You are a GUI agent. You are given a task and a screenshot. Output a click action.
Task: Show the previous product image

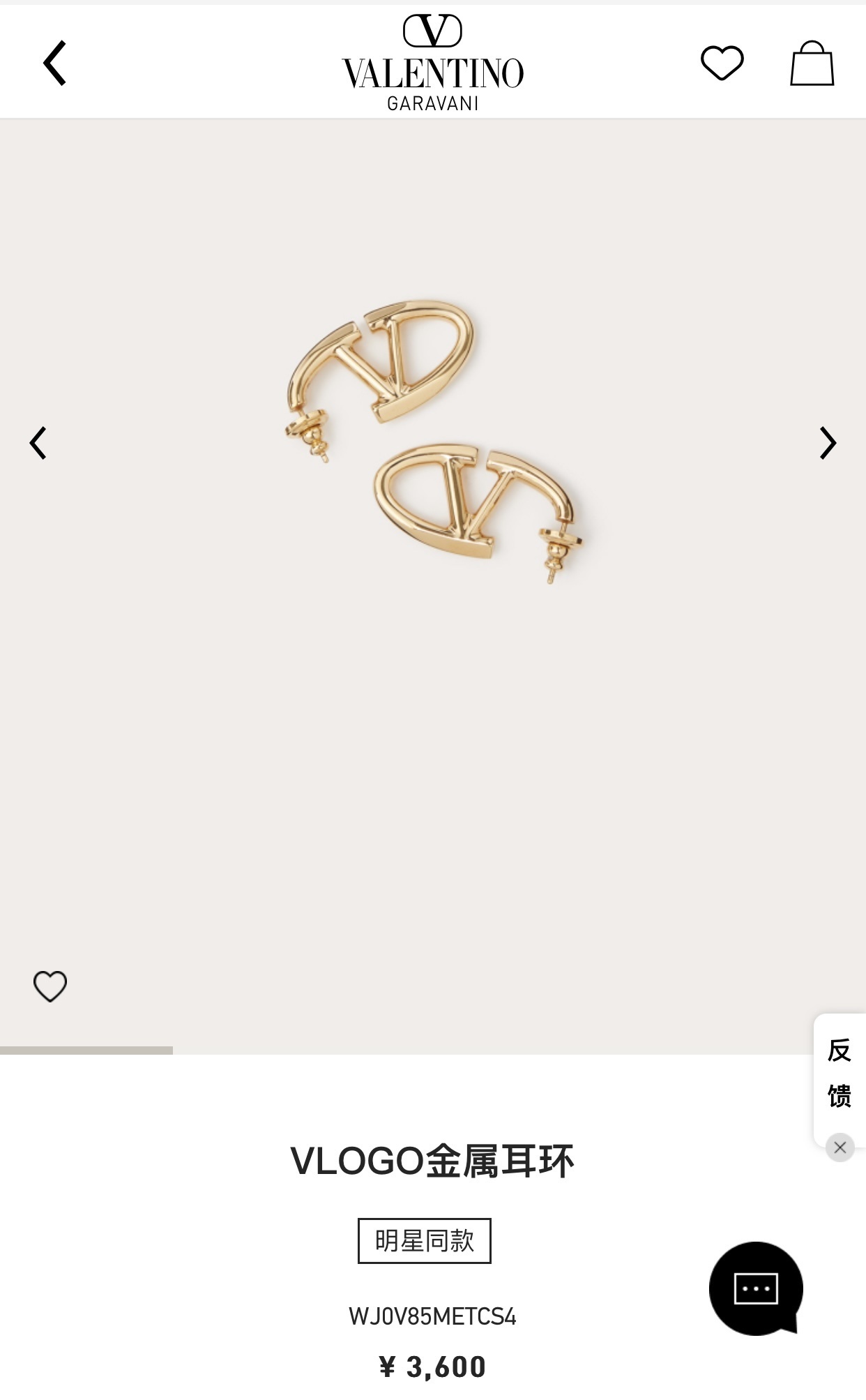38,443
